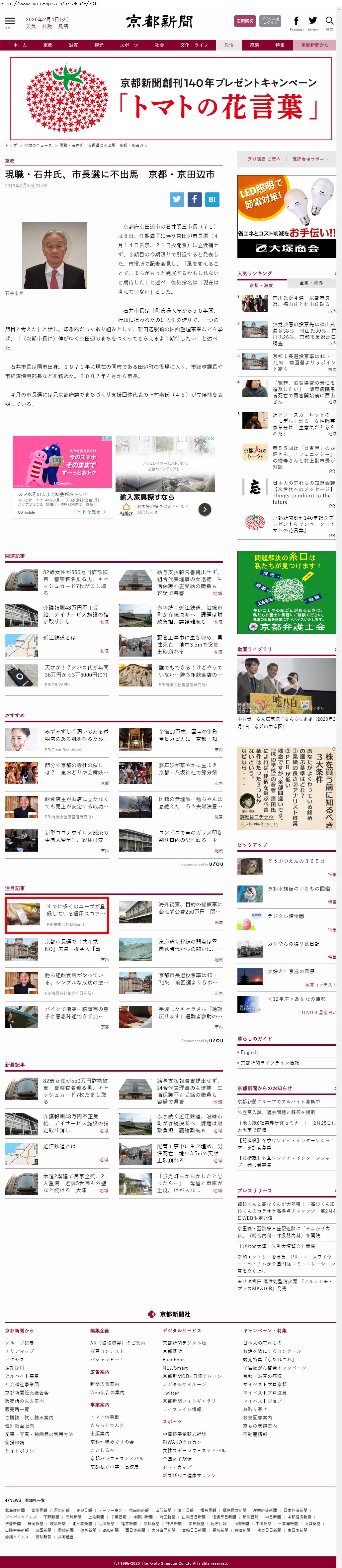Screen dimensions: 342x1568
Task: Bookmark article with Hatena B! button
Action: [212, 199]
